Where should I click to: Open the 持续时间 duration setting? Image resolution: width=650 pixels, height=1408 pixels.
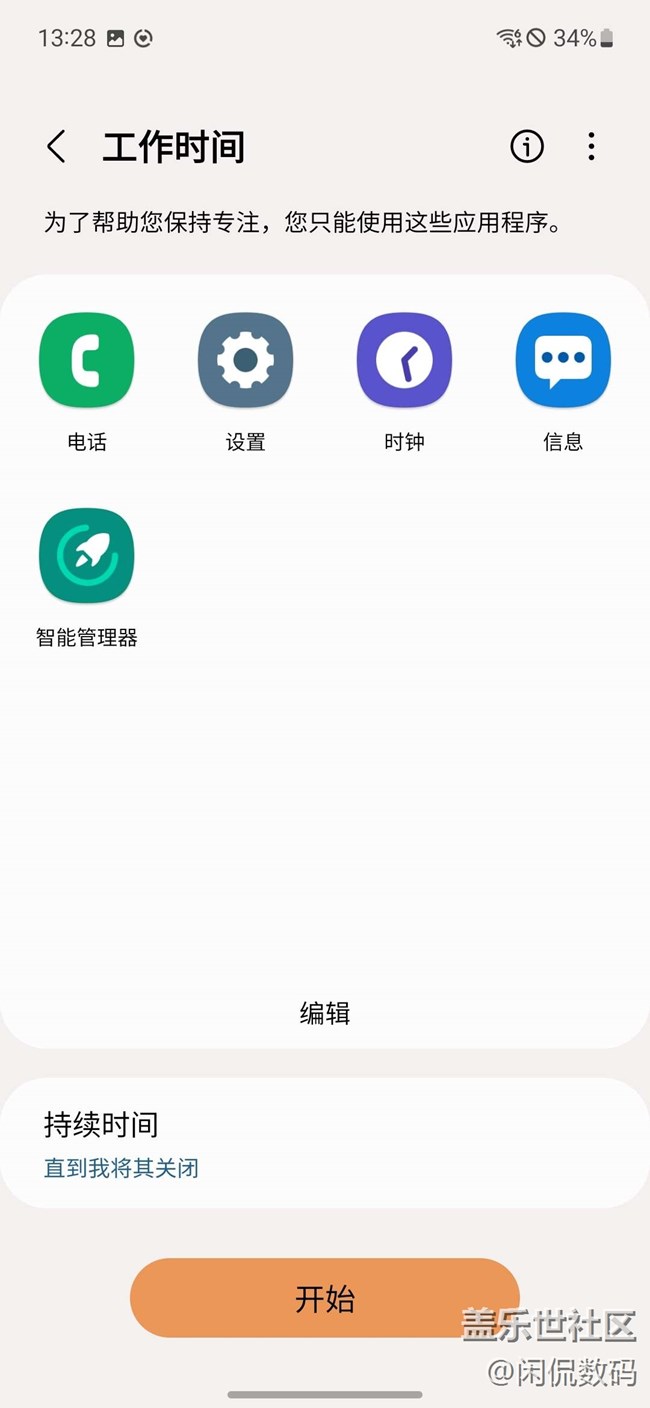click(x=325, y=1142)
